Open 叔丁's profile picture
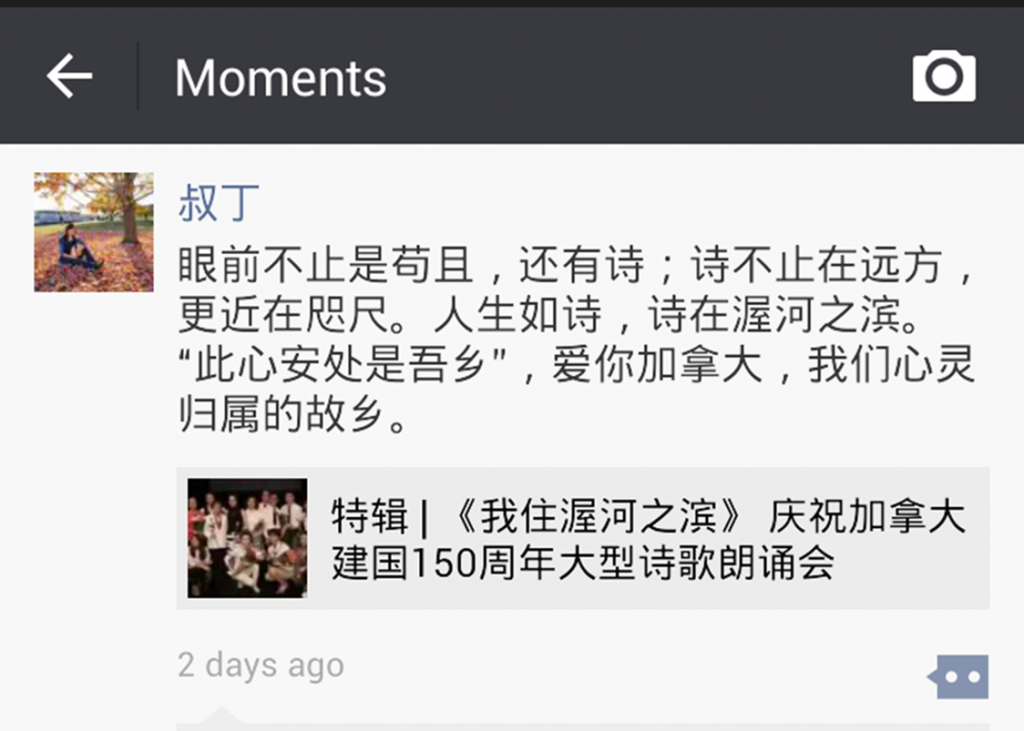Image resolution: width=1024 pixels, height=731 pixels. click(x=94, y=232)
